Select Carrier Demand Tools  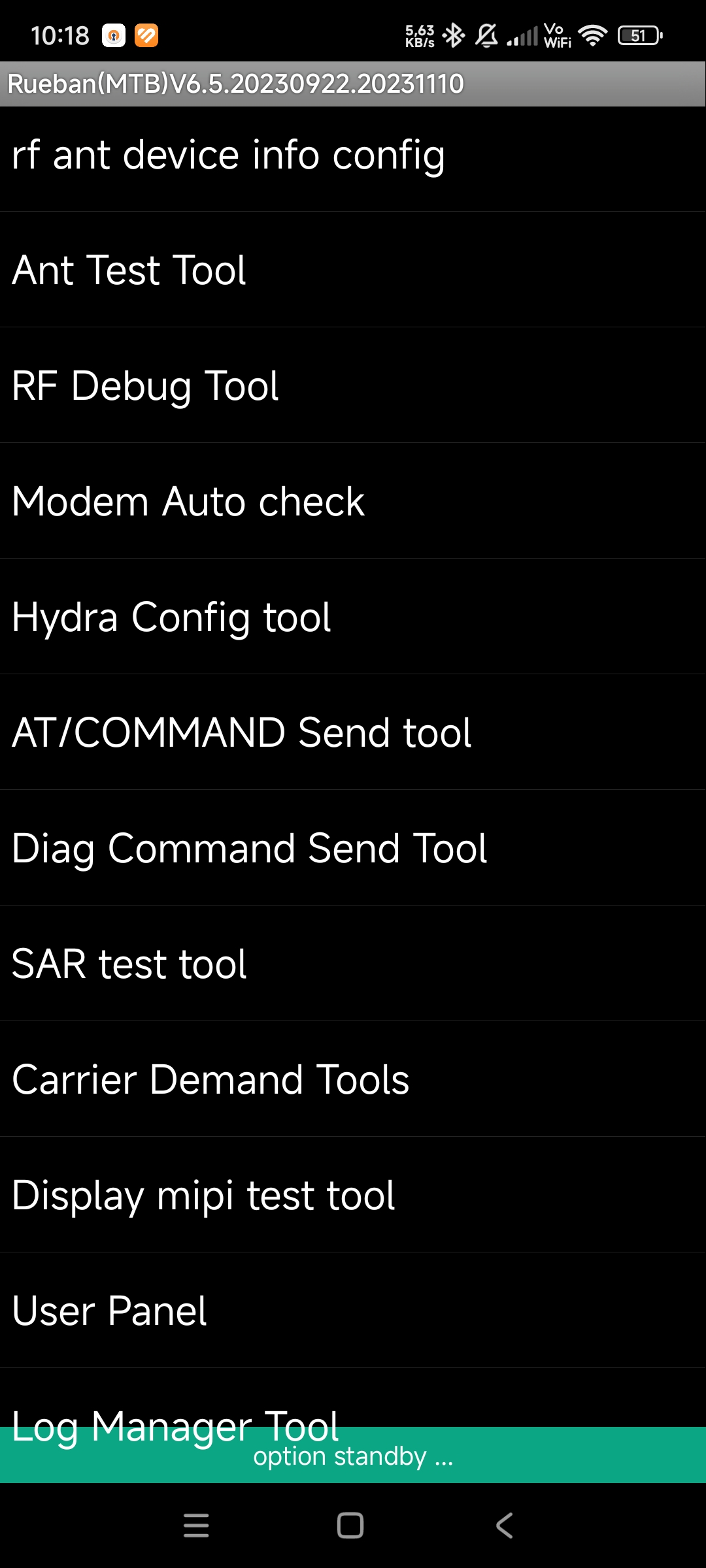353,1079
